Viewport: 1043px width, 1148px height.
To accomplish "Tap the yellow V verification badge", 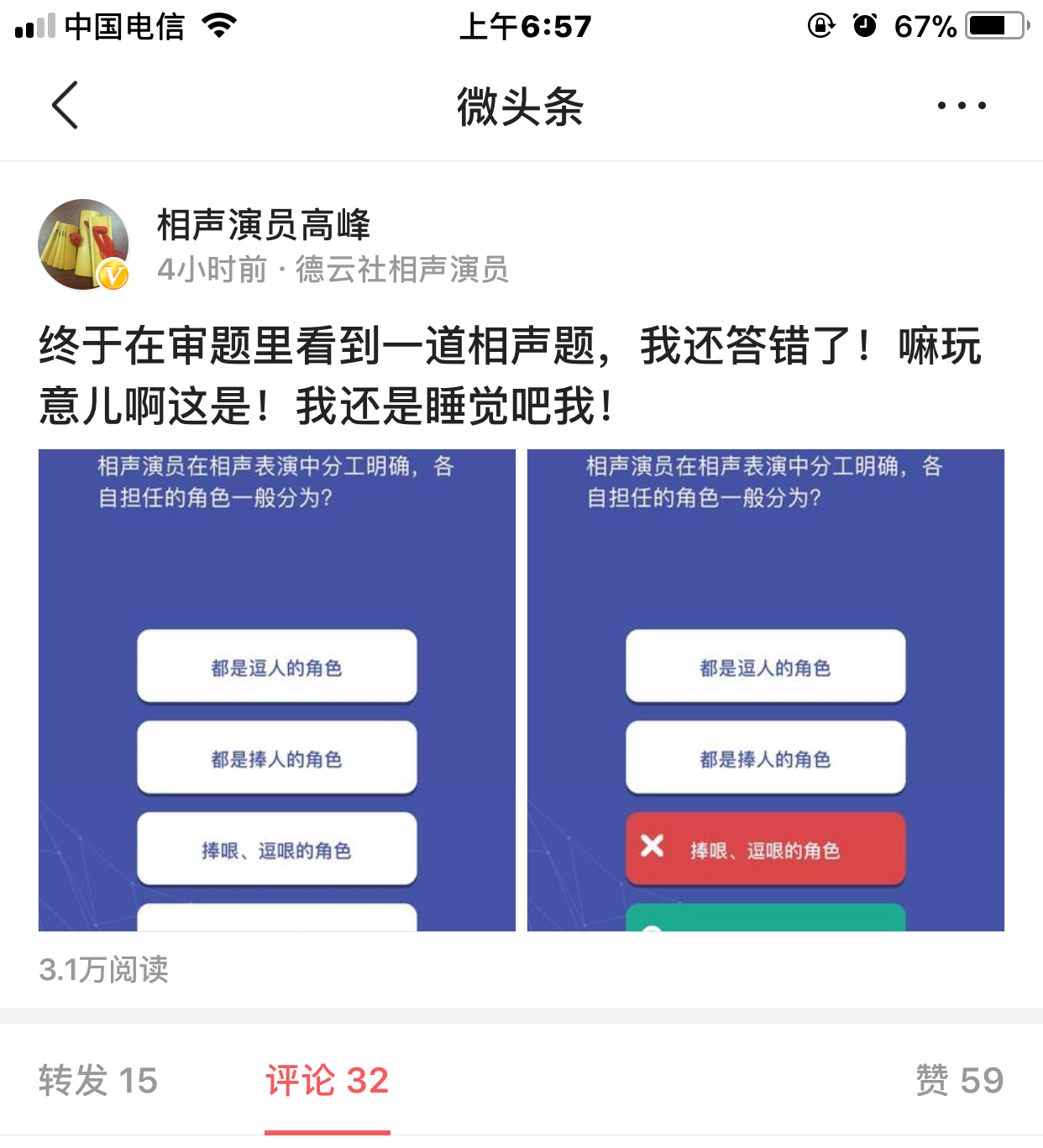I will [112, 275].
